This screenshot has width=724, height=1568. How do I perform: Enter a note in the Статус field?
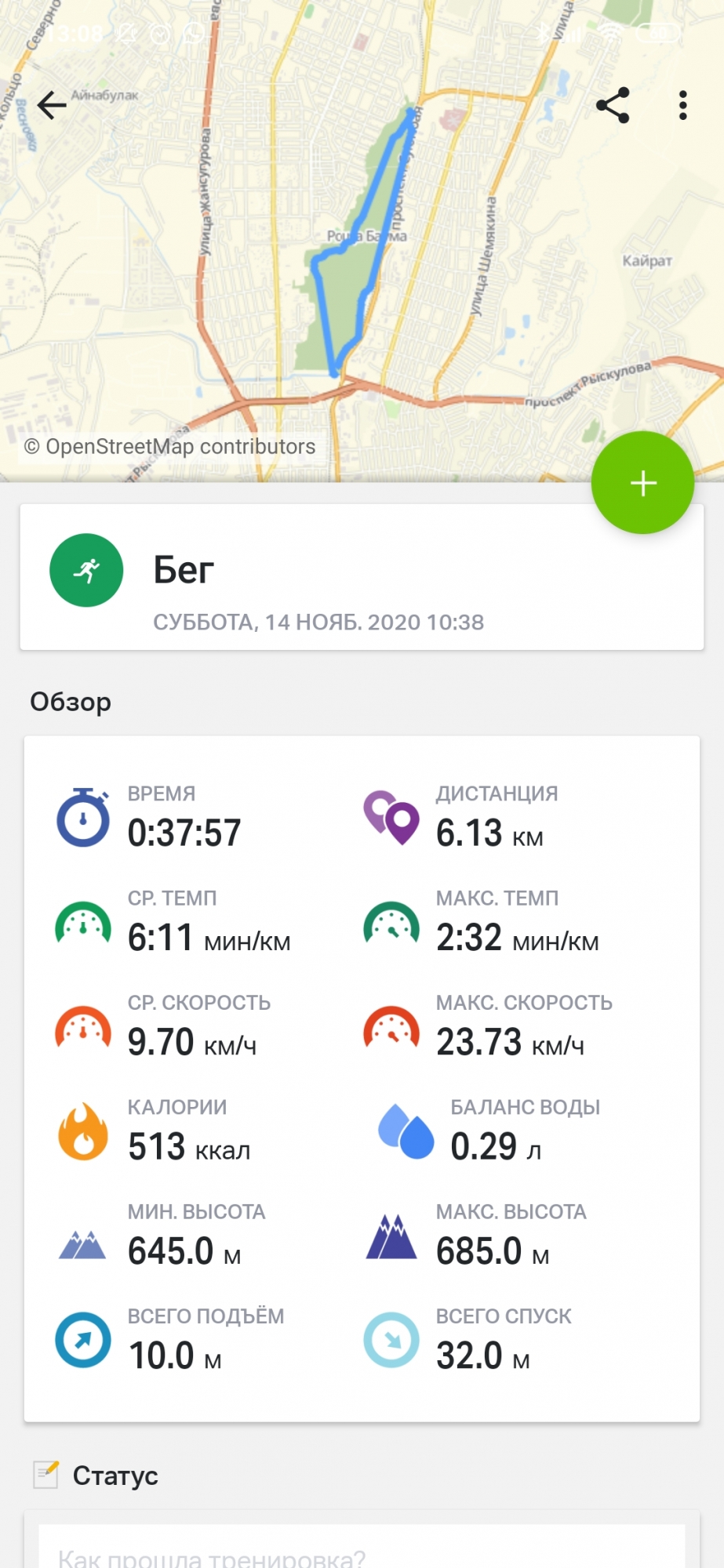(361, 1554)
